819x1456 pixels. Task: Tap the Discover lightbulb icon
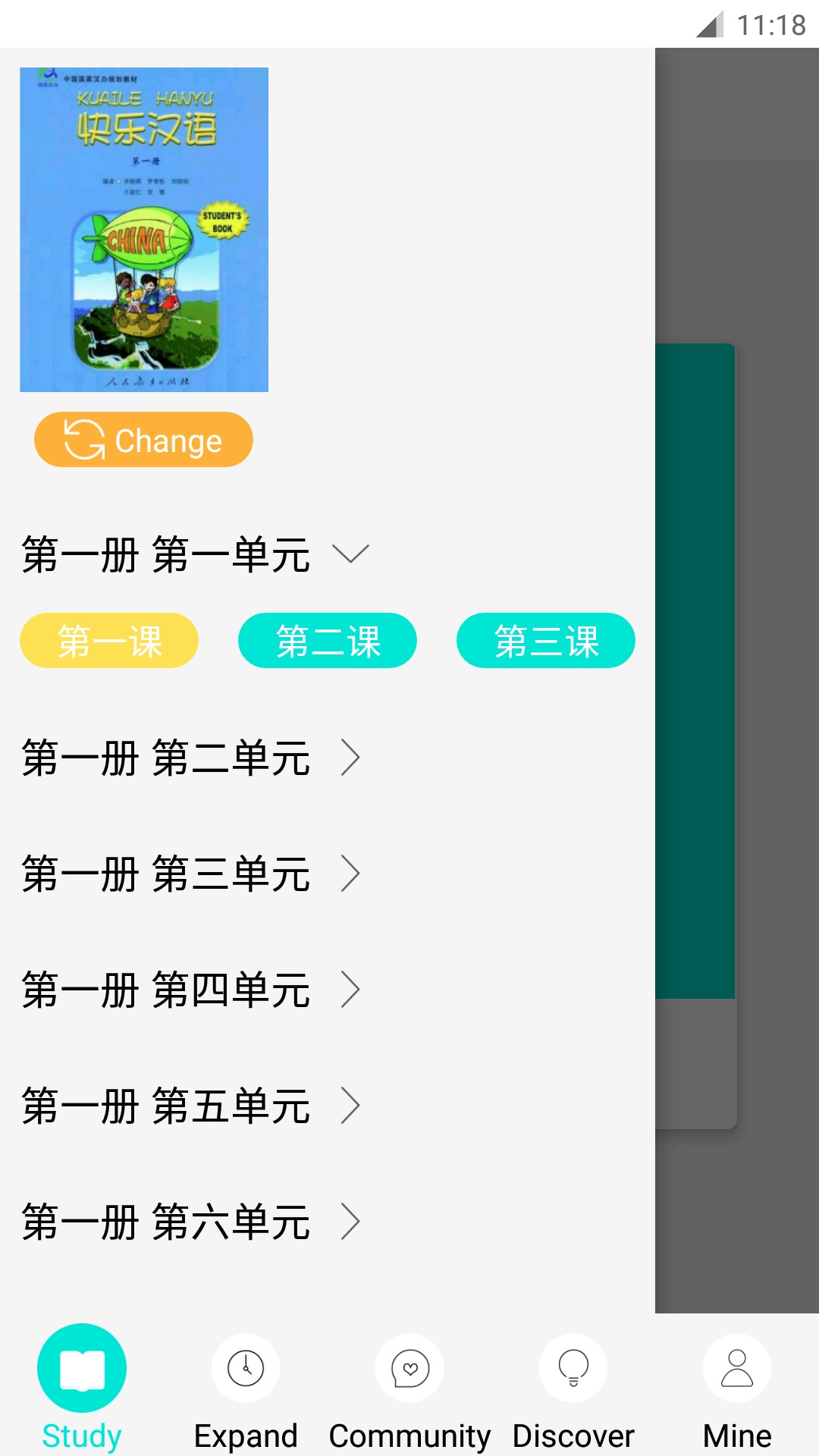pyautogui.click(x=573, y=1367)
